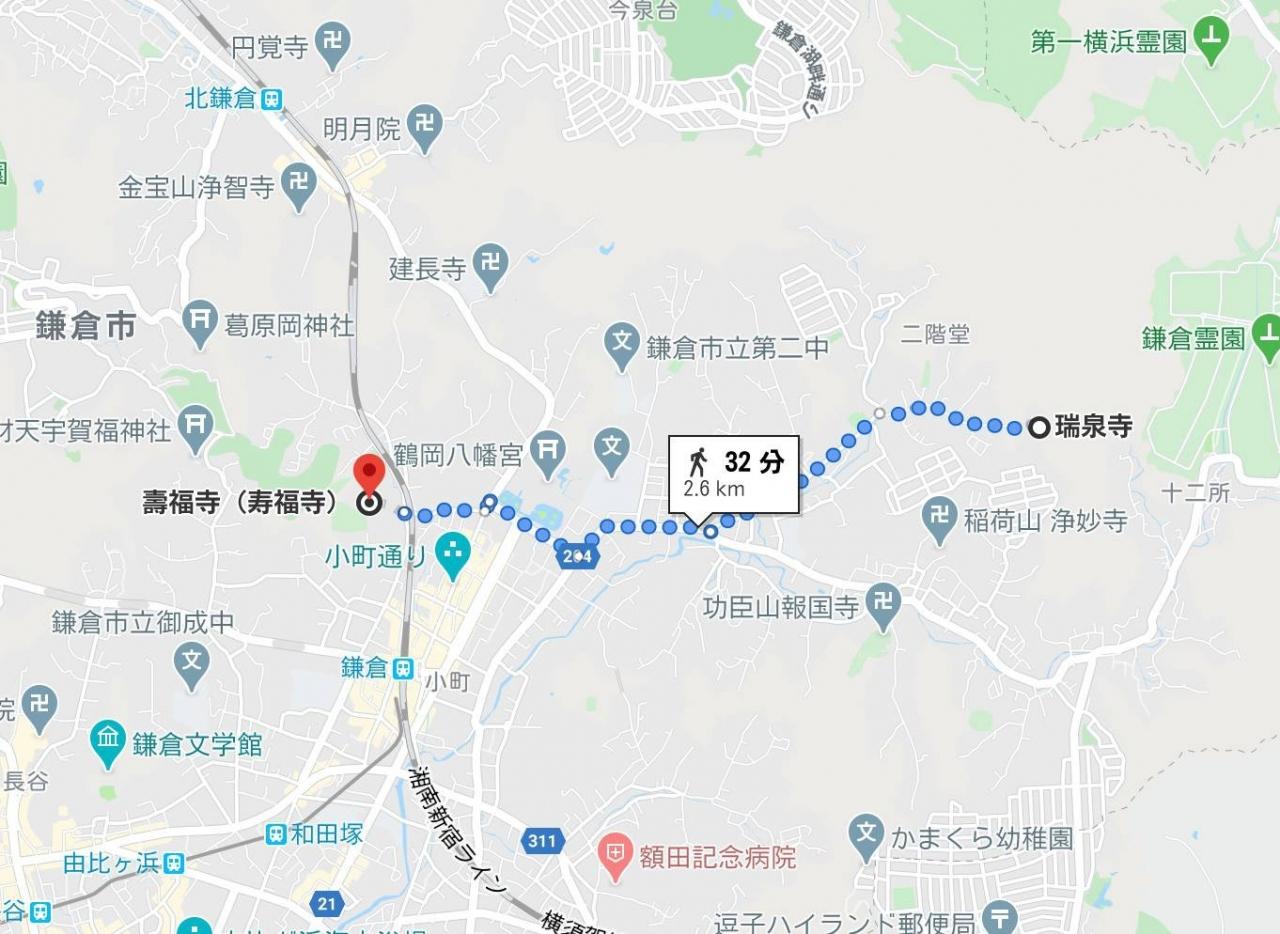Image resolution: width=1280 pixels, height=934 pixels.
Task: Select the 鎌倉文学館 museum marker
Action: click(108, 742)
